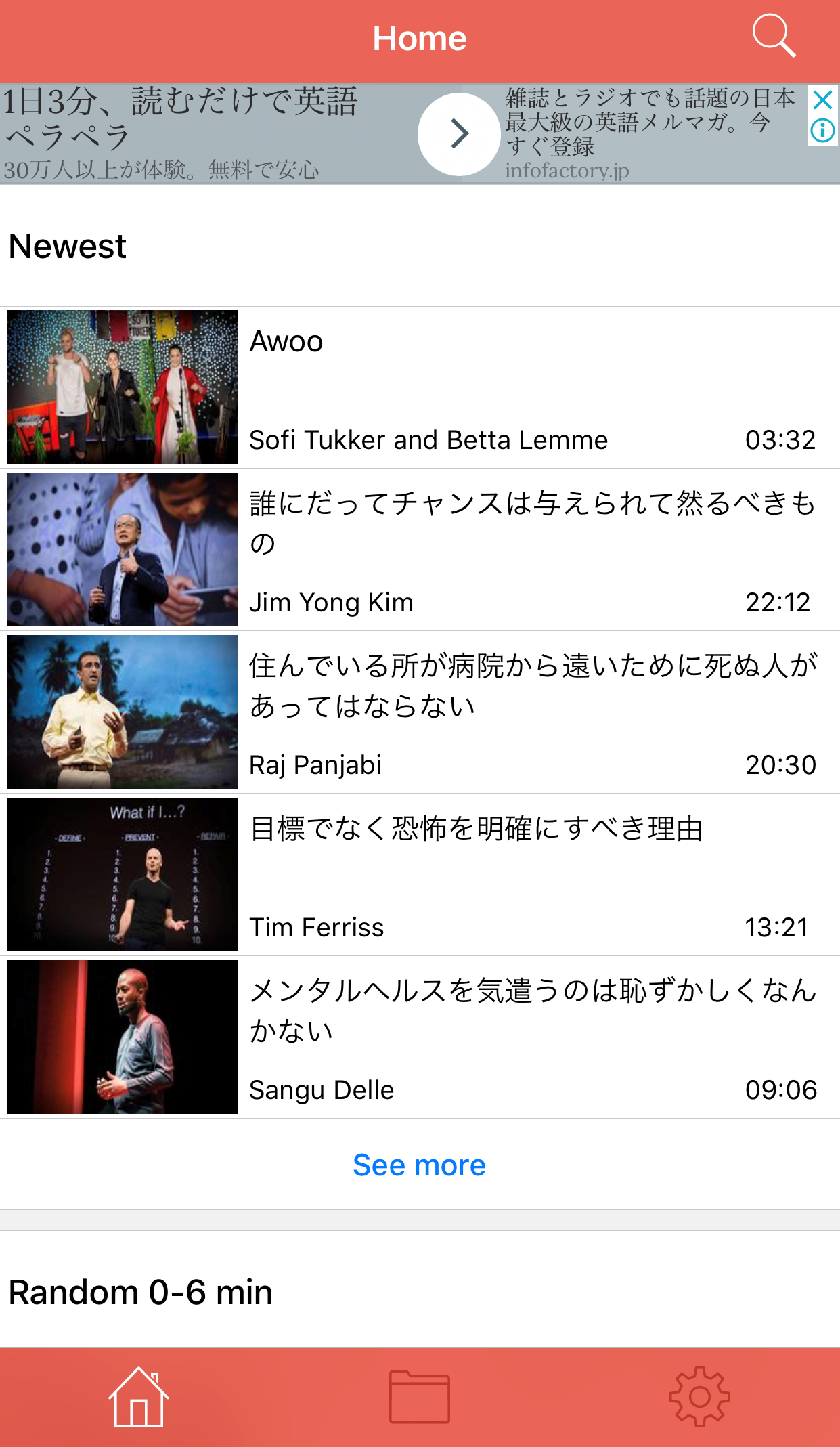Tap See more under Newest
840x1447 pixels.
click(420, 1165)
